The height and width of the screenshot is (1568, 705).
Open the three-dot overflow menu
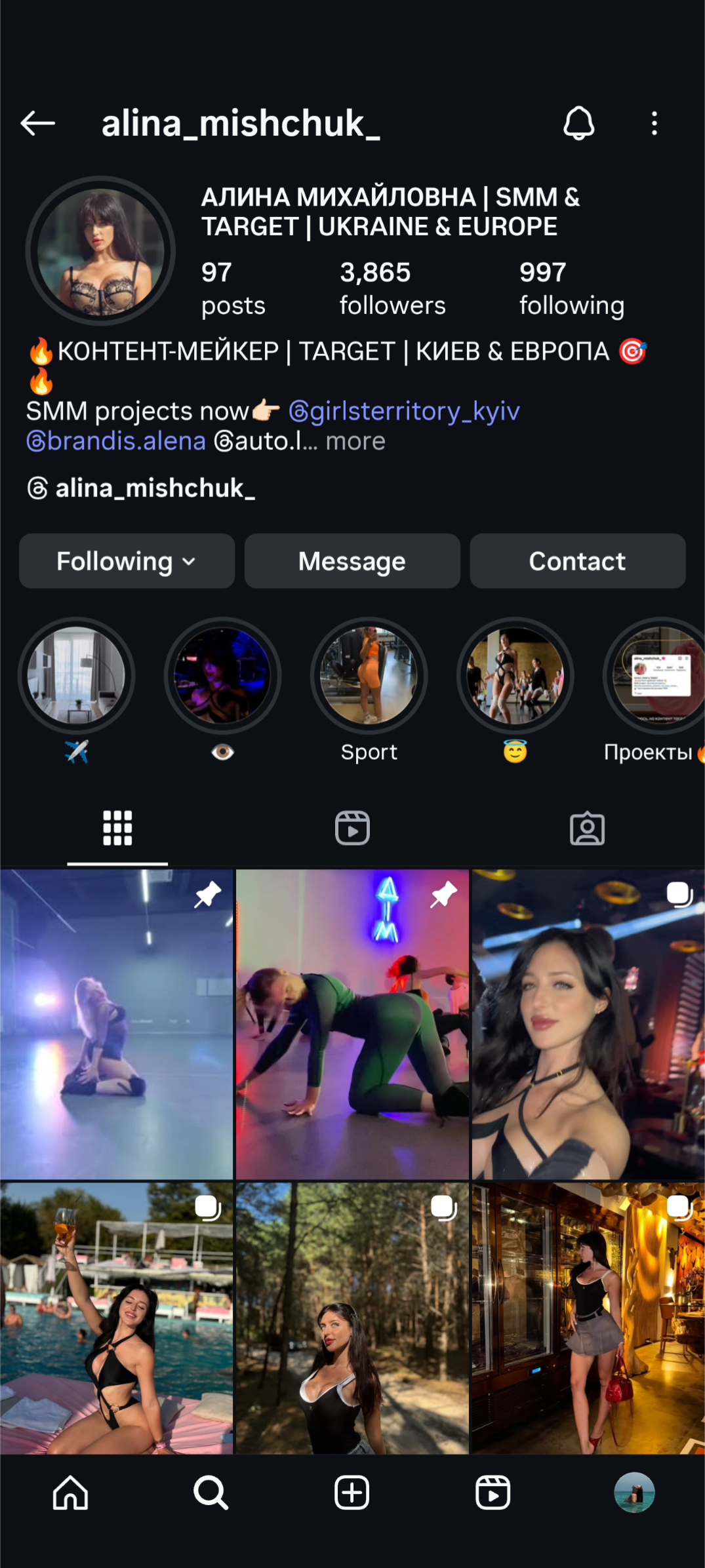[654, 123]
